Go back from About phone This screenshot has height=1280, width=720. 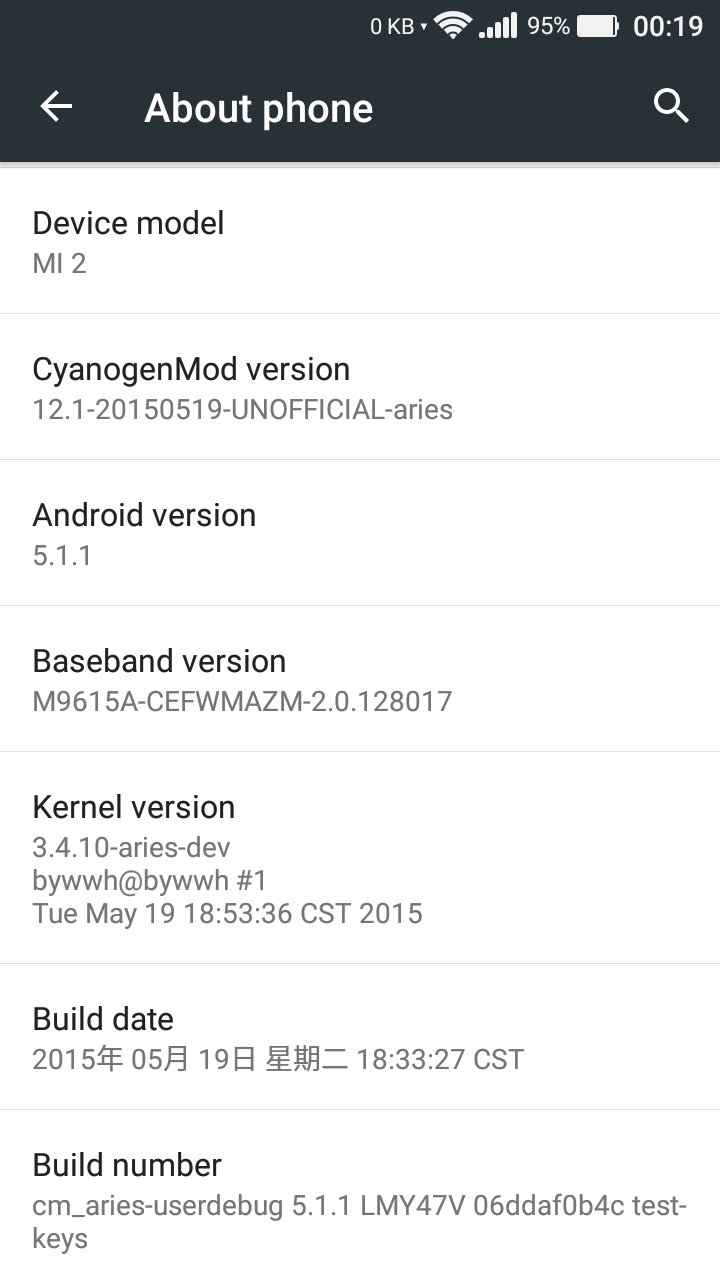pos(56,107)
